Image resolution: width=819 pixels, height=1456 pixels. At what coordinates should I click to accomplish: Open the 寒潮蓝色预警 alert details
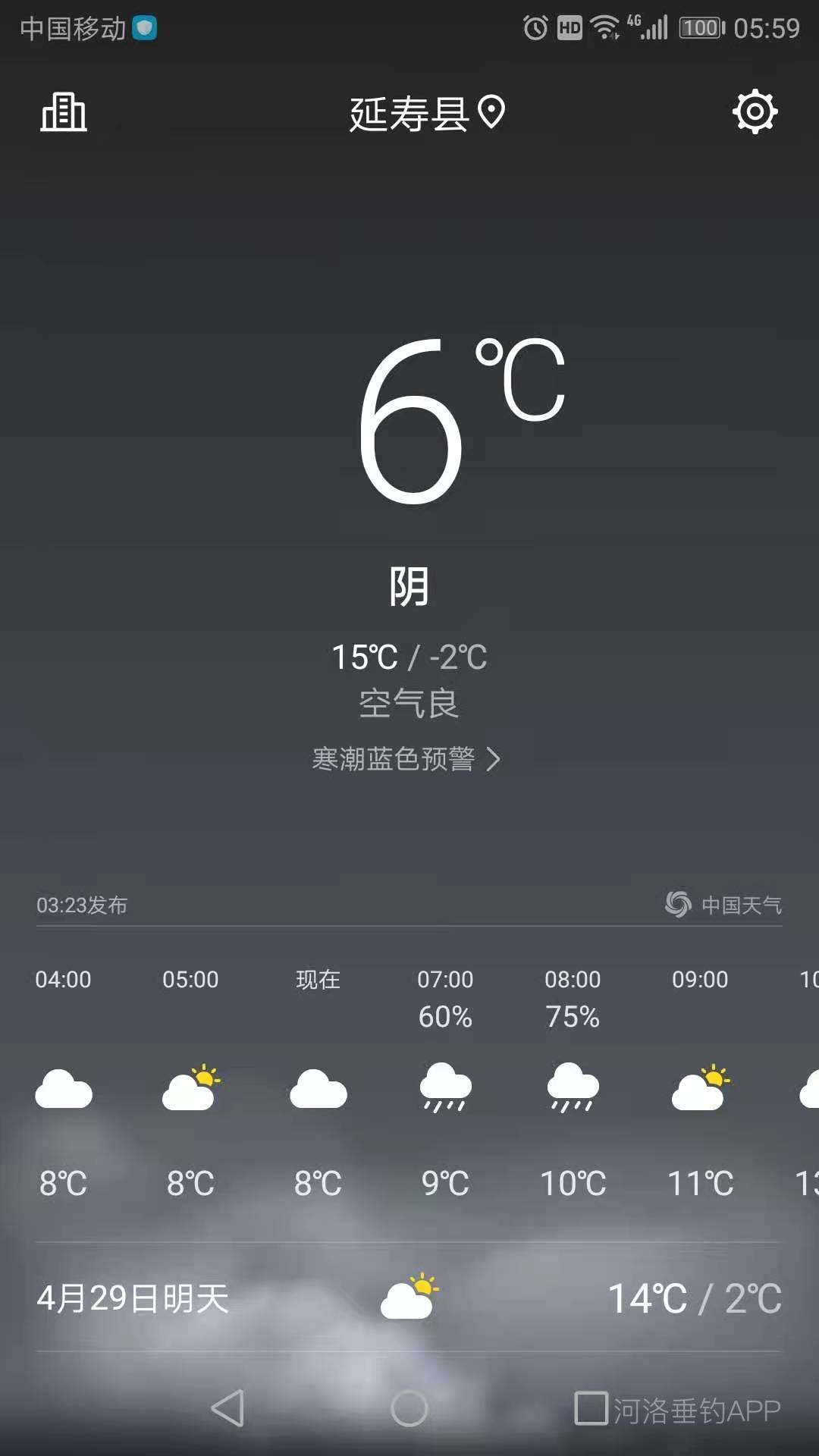[x=406, y=758]
